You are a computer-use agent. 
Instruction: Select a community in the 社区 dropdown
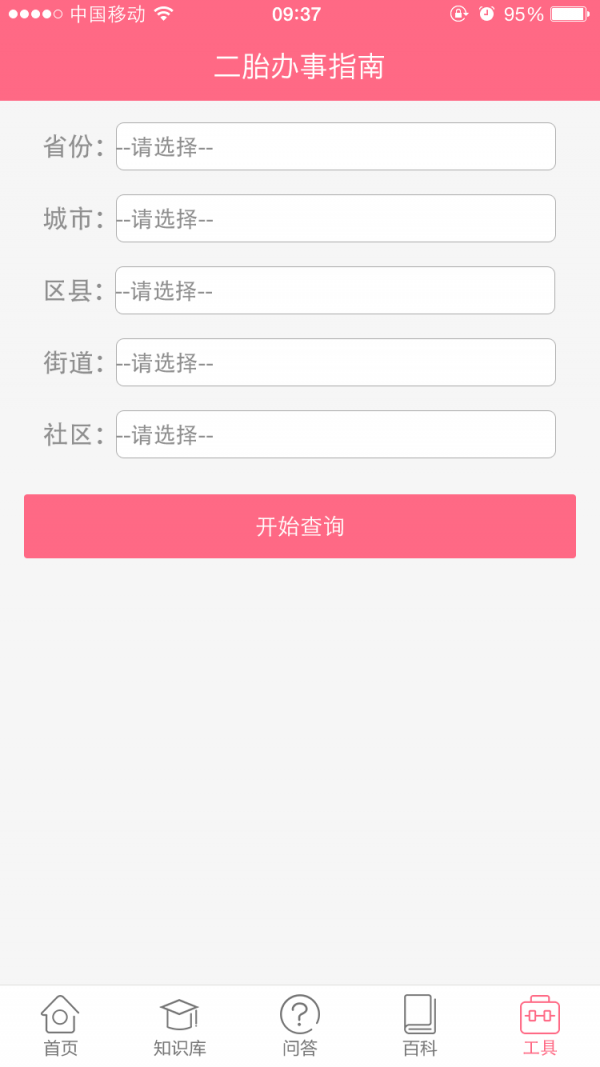tap(335, 435)
